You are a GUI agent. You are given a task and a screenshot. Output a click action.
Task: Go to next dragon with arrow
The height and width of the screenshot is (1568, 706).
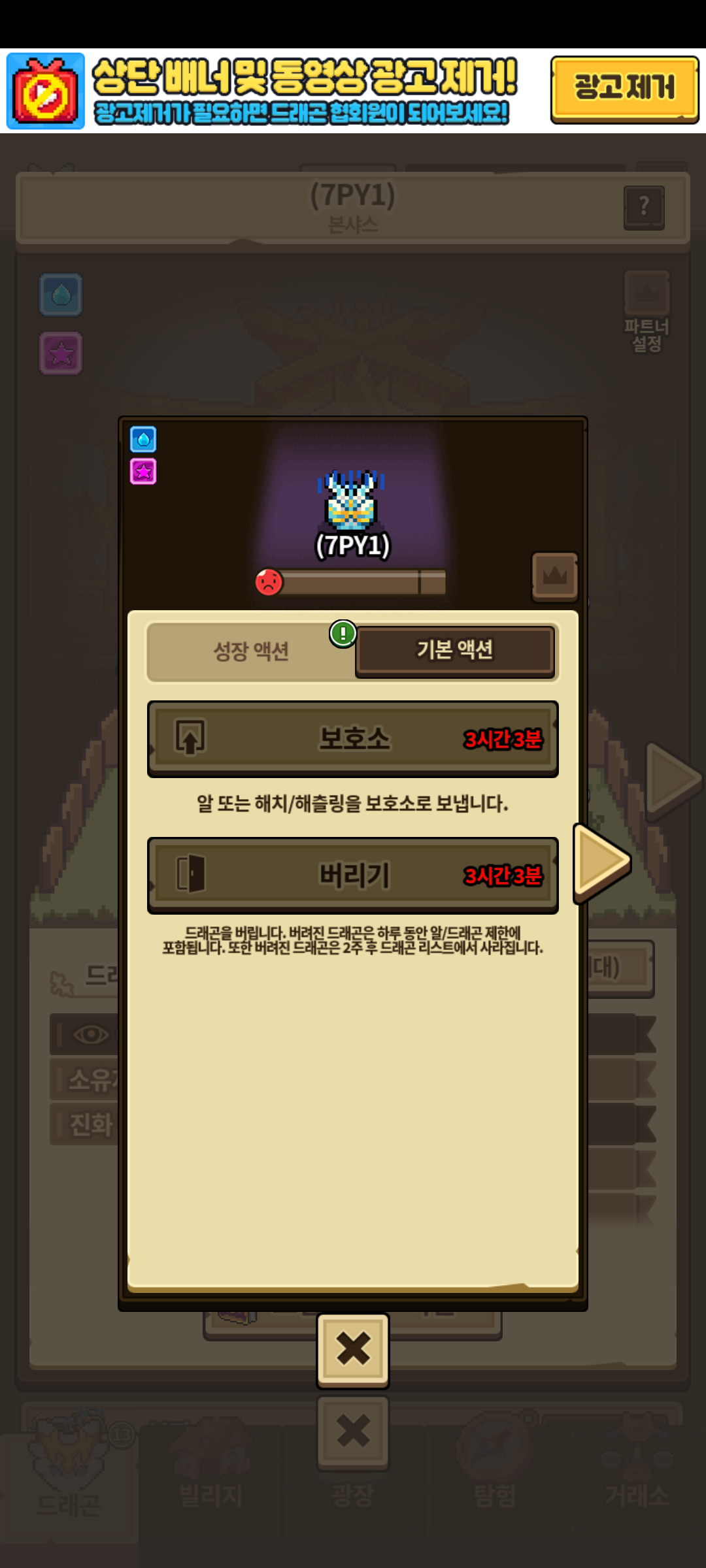pyautogui.click(x=601, y=862)
